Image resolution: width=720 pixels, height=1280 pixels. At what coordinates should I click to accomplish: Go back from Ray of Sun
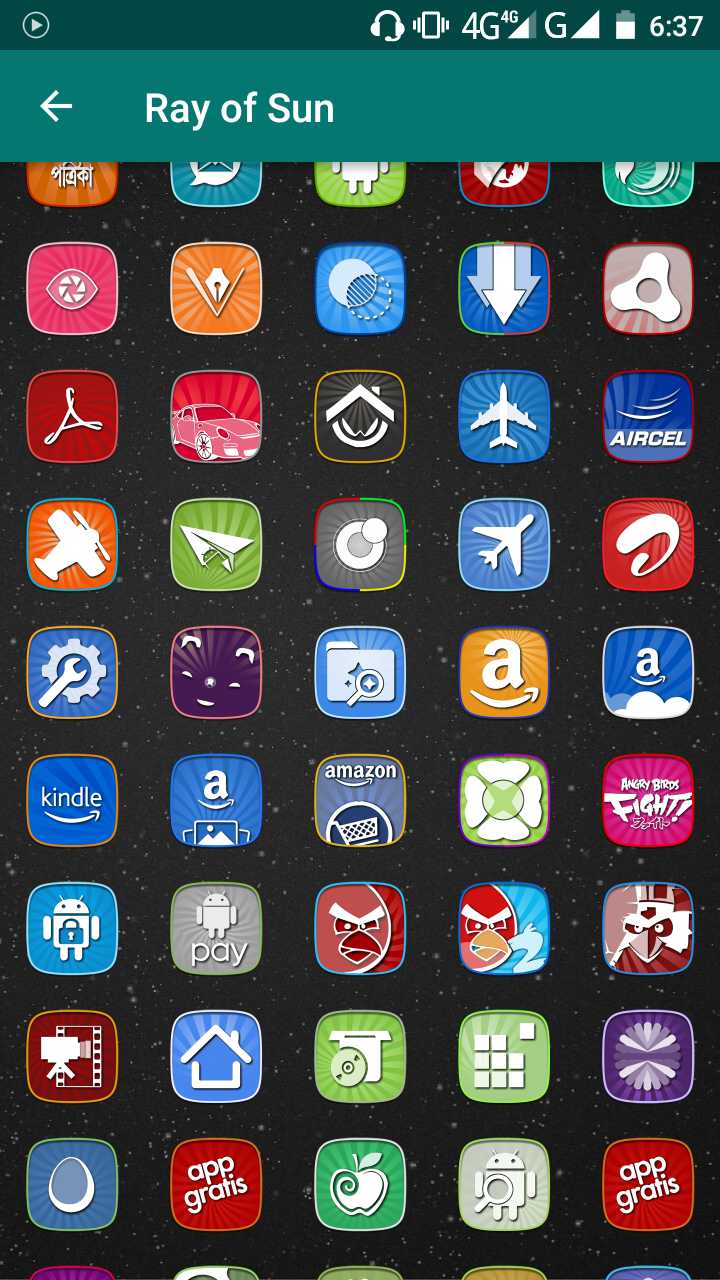click(56, 107)
